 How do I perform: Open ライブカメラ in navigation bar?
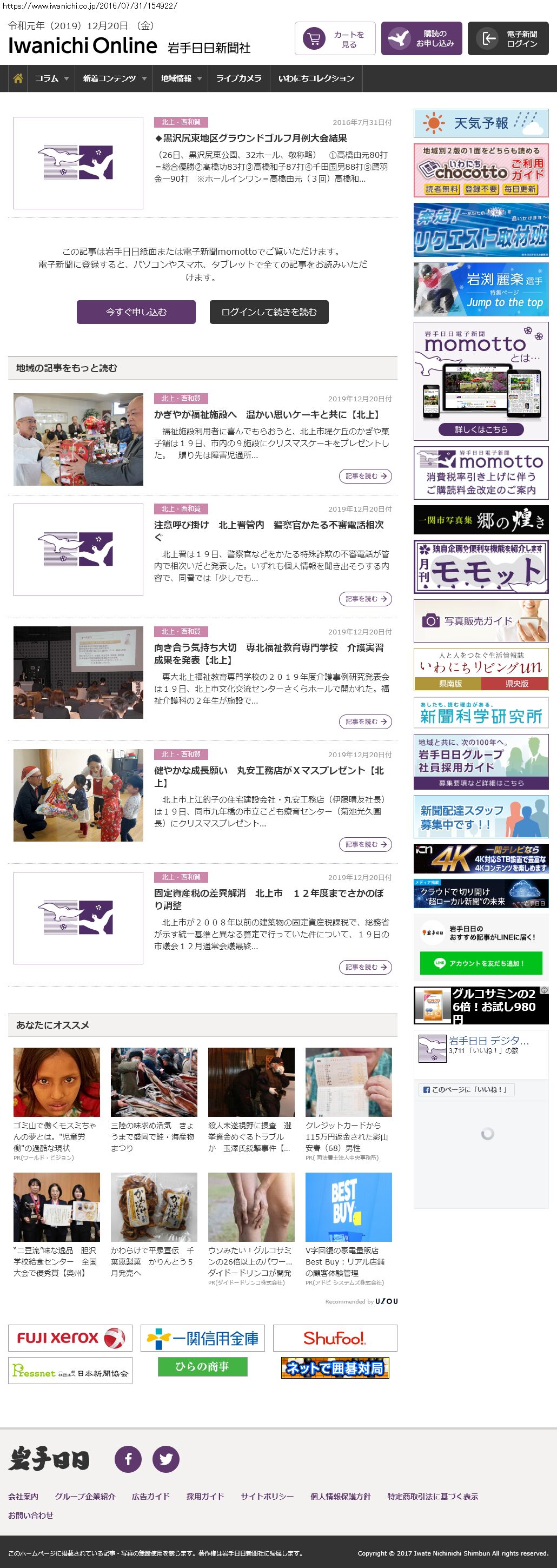(238, 78)
